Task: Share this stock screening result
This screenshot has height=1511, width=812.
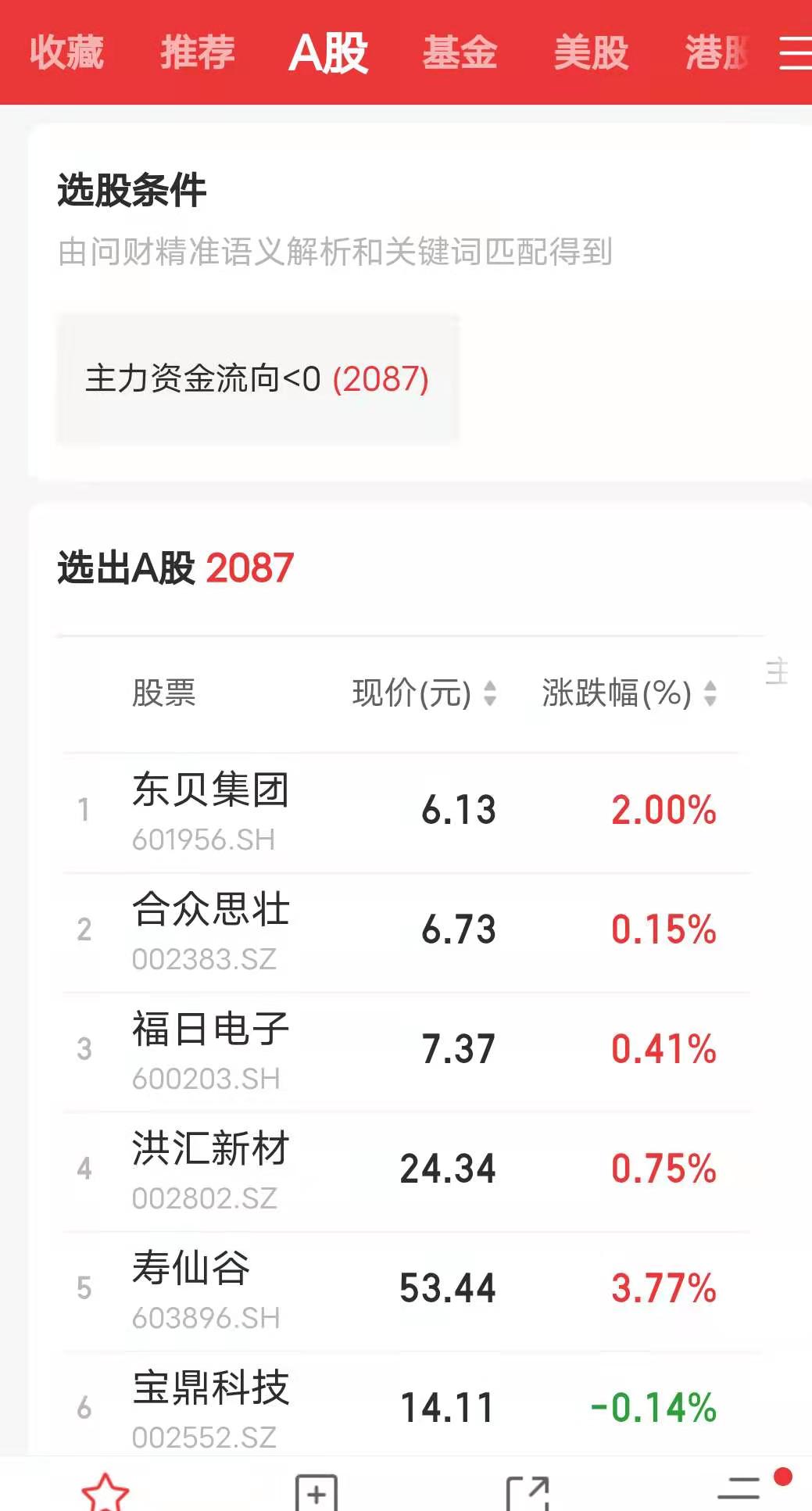Action: [x=528, y=1492]
